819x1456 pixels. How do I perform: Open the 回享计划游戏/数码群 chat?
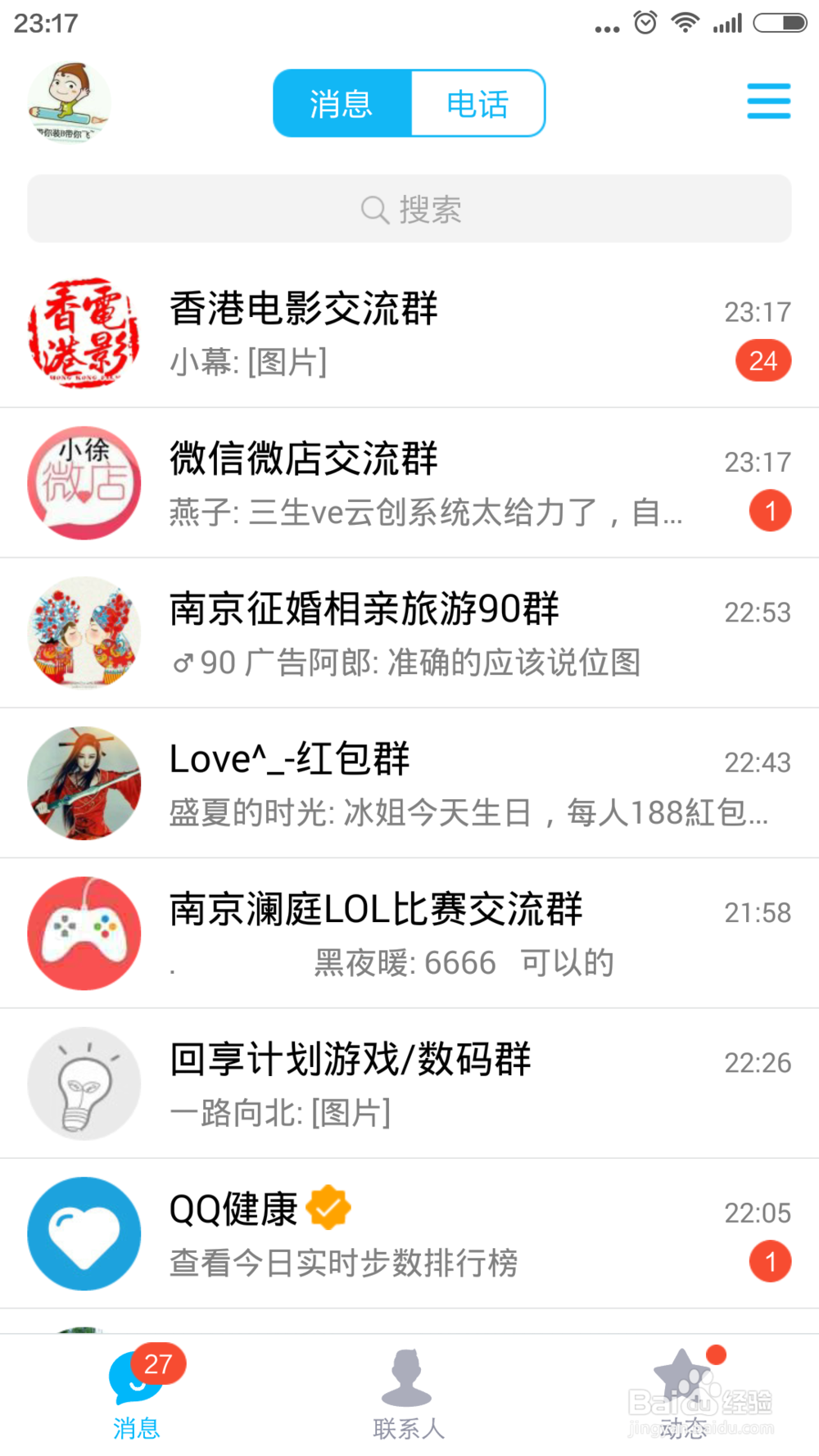(409, 1083)
